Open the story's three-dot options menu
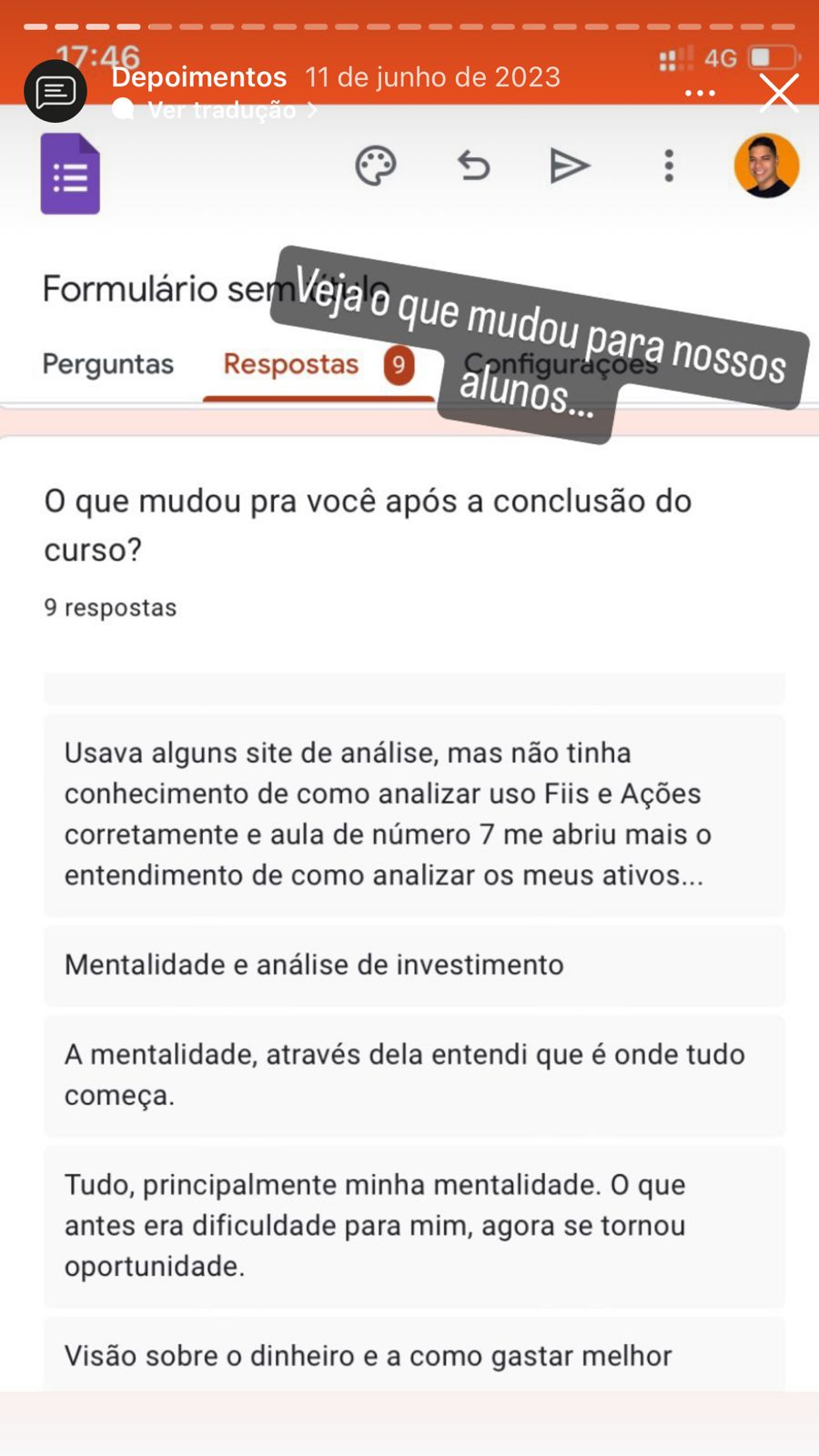Image resolution: width=819 pixels, height=1456 pixels. [700, 93]
